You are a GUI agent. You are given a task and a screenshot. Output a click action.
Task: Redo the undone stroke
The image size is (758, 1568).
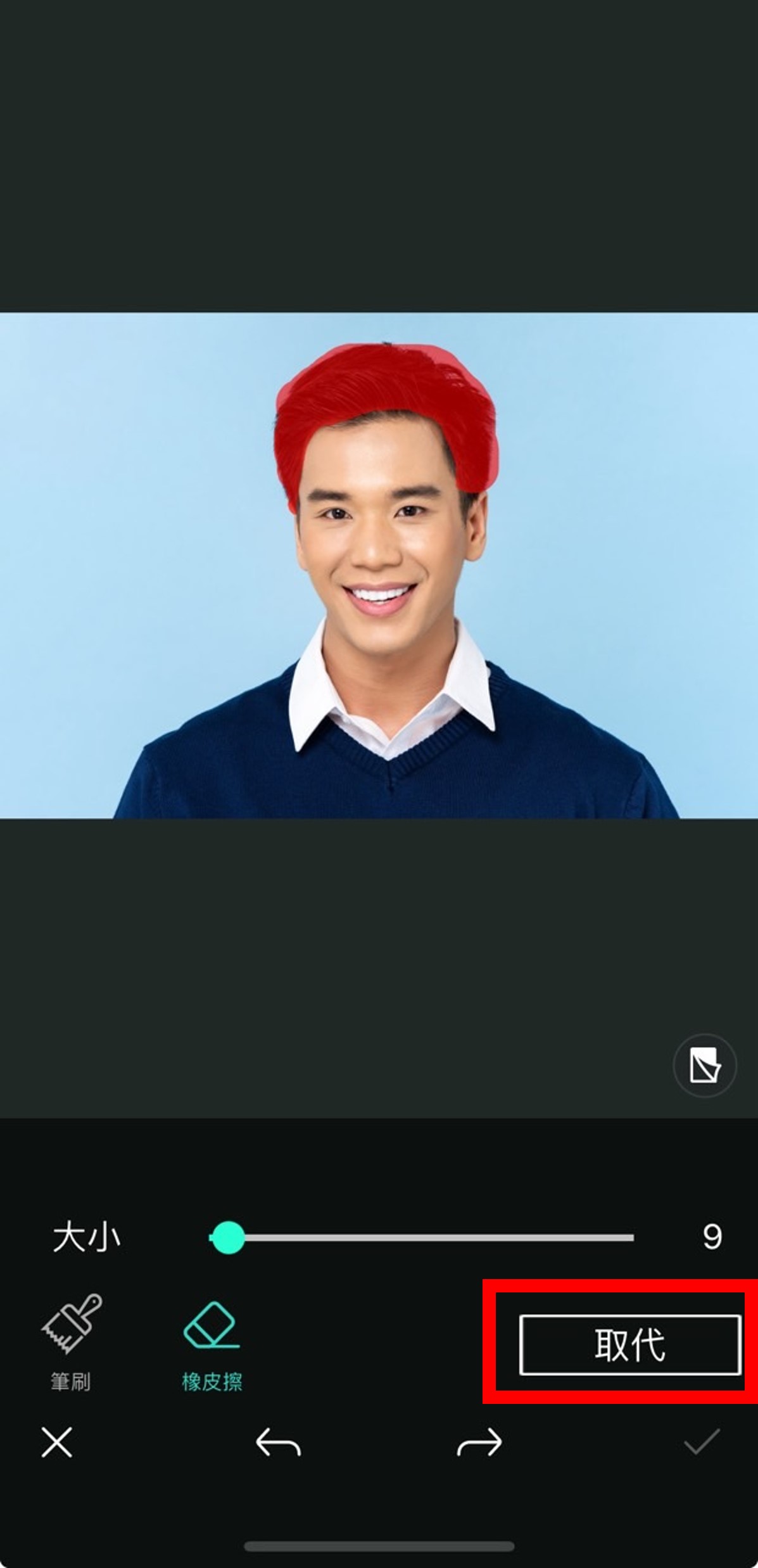point(479,1443)
